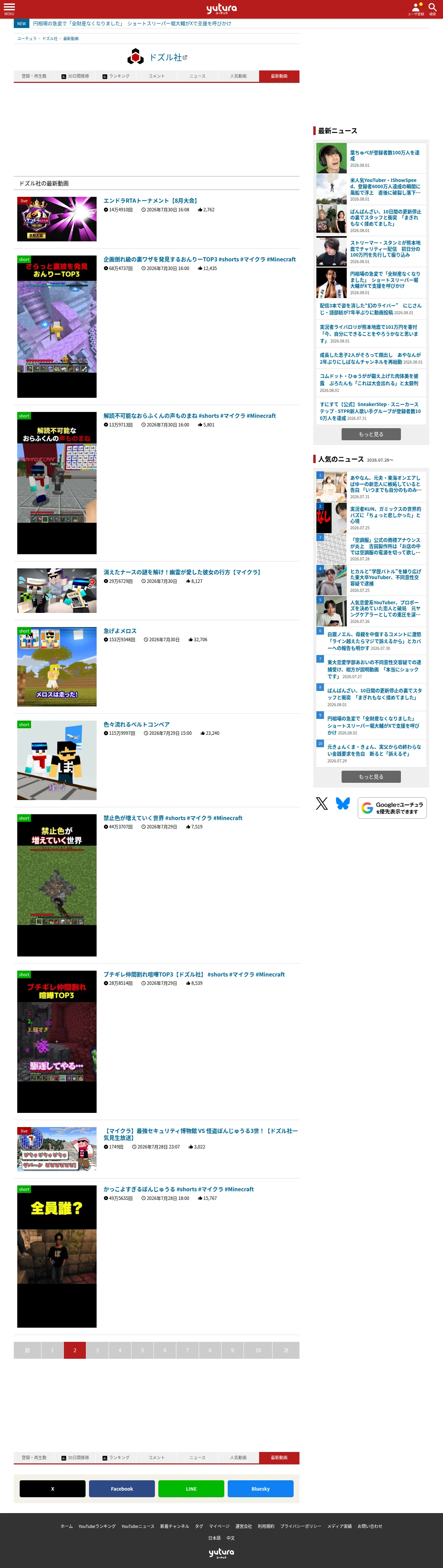Open the video エンドラRTAトーナメント【8月大会】
This screenshot has width=443, height=1568.
coord(150,200)
